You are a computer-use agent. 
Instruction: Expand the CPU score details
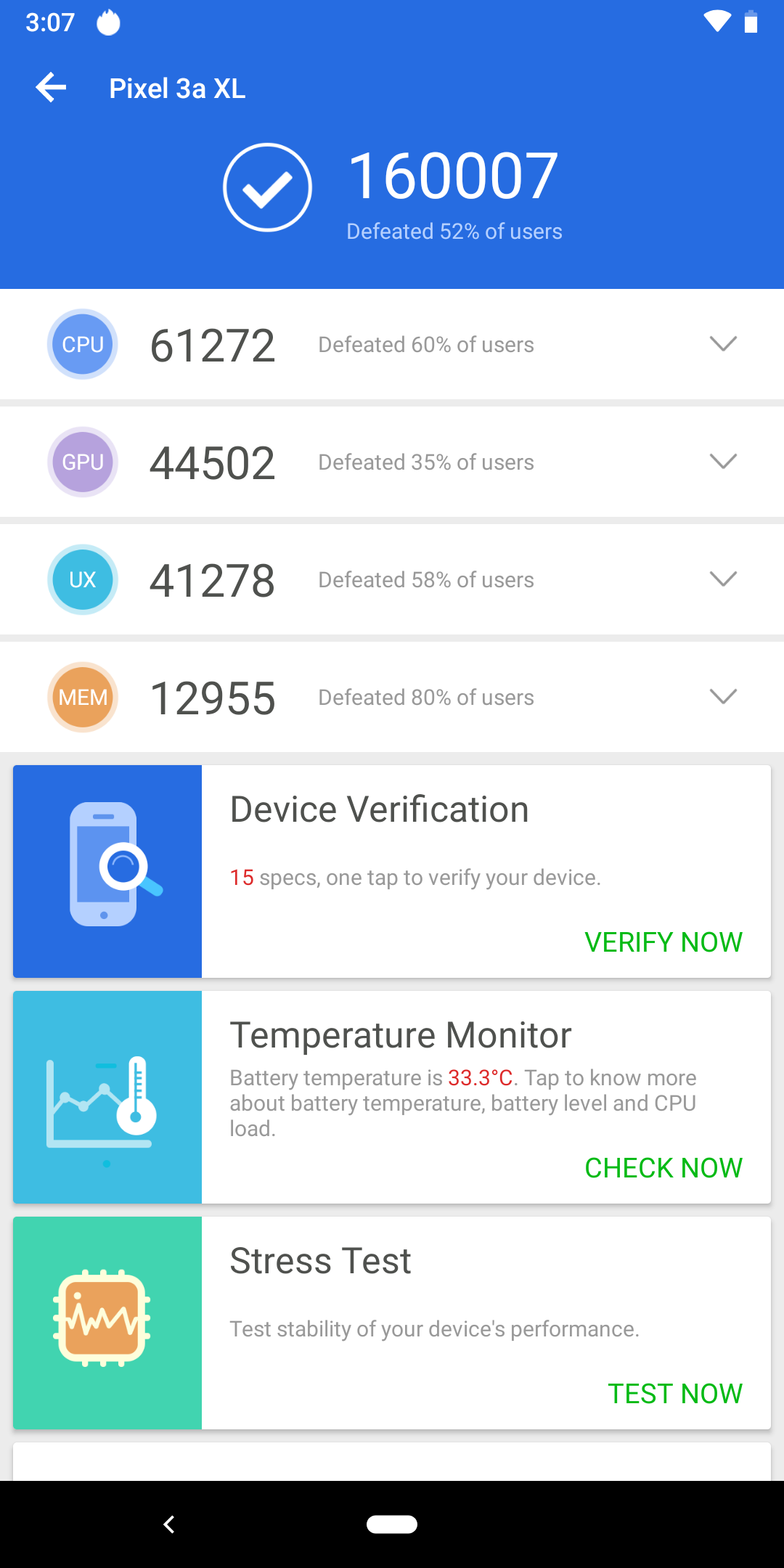723,344
